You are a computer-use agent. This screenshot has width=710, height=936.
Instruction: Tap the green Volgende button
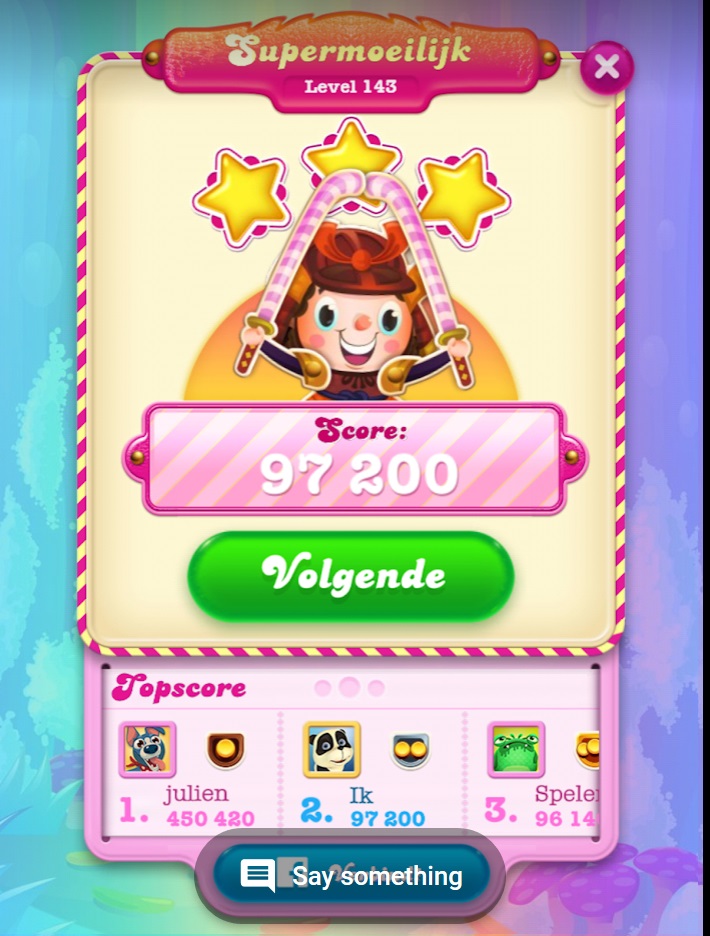(x=351, y=575)
